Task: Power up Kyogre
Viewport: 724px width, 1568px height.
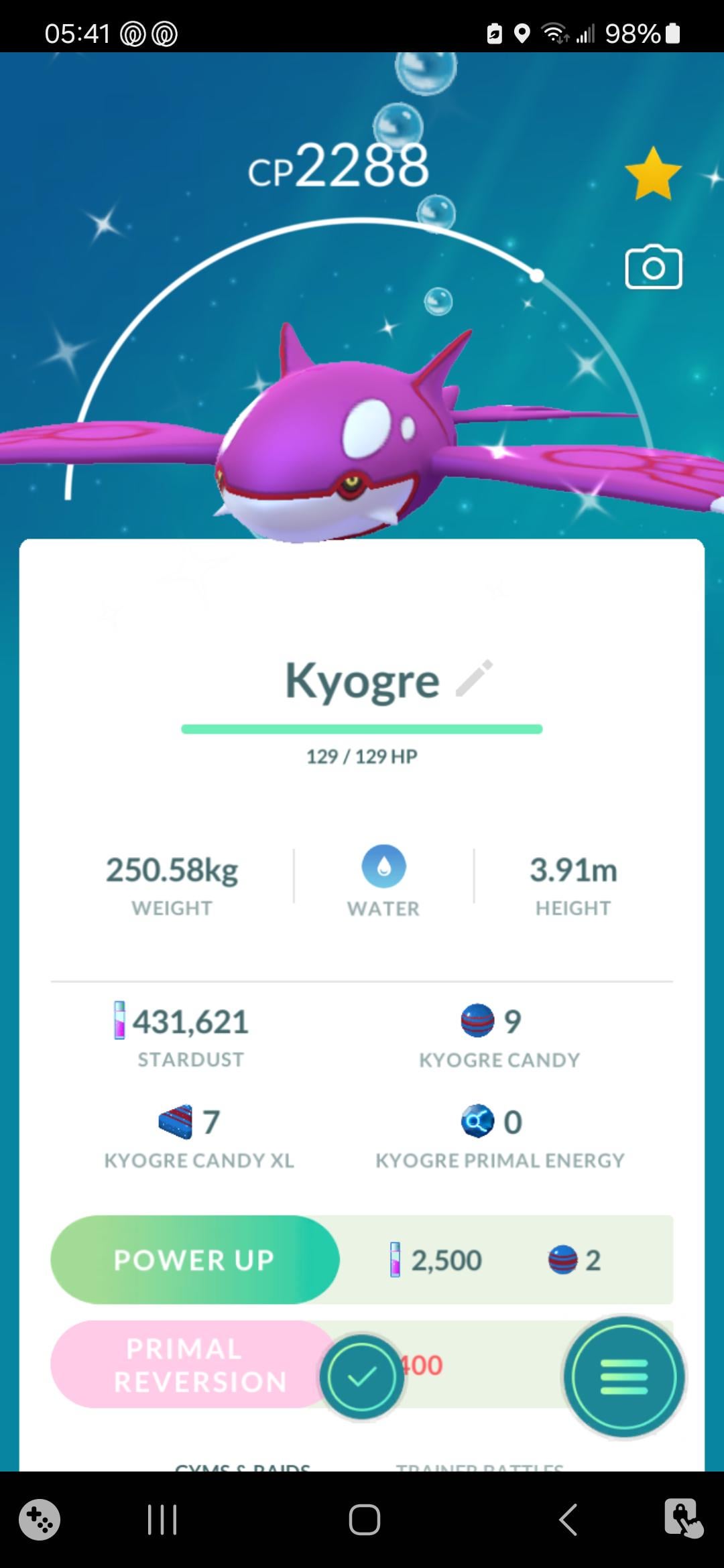Action: pos(194,1260)
